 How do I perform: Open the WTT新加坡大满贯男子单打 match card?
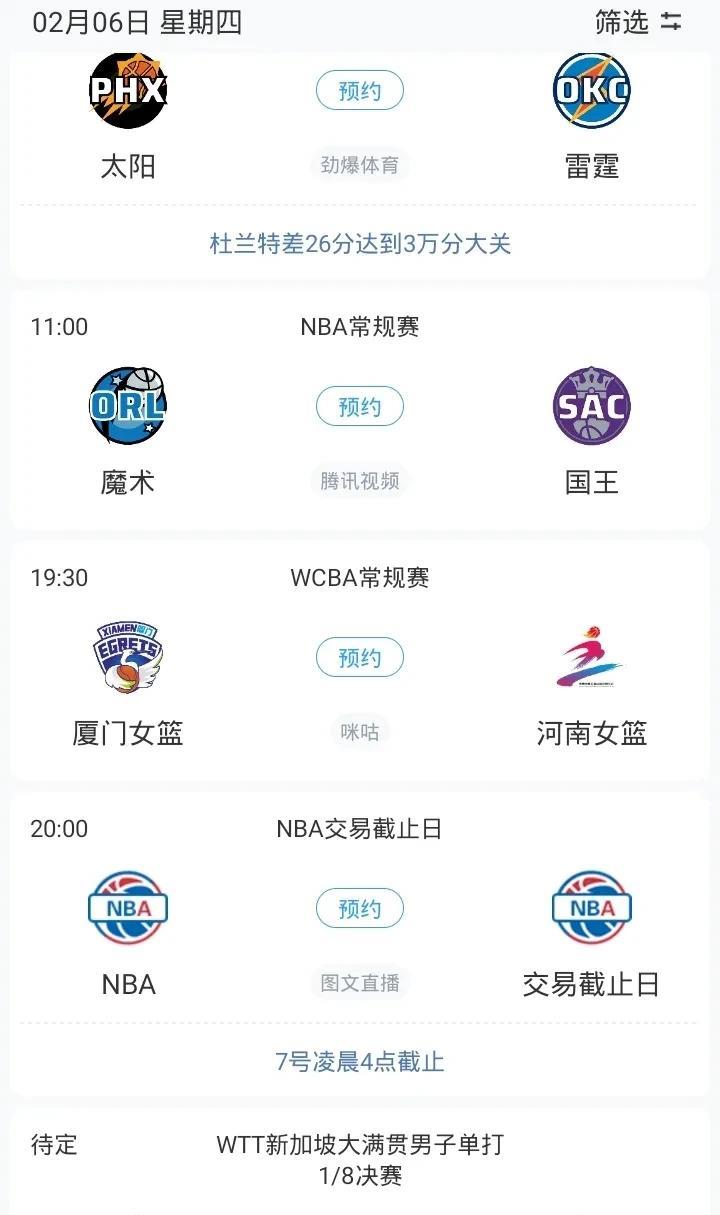pyautogui.click(x=360, y=1160)
